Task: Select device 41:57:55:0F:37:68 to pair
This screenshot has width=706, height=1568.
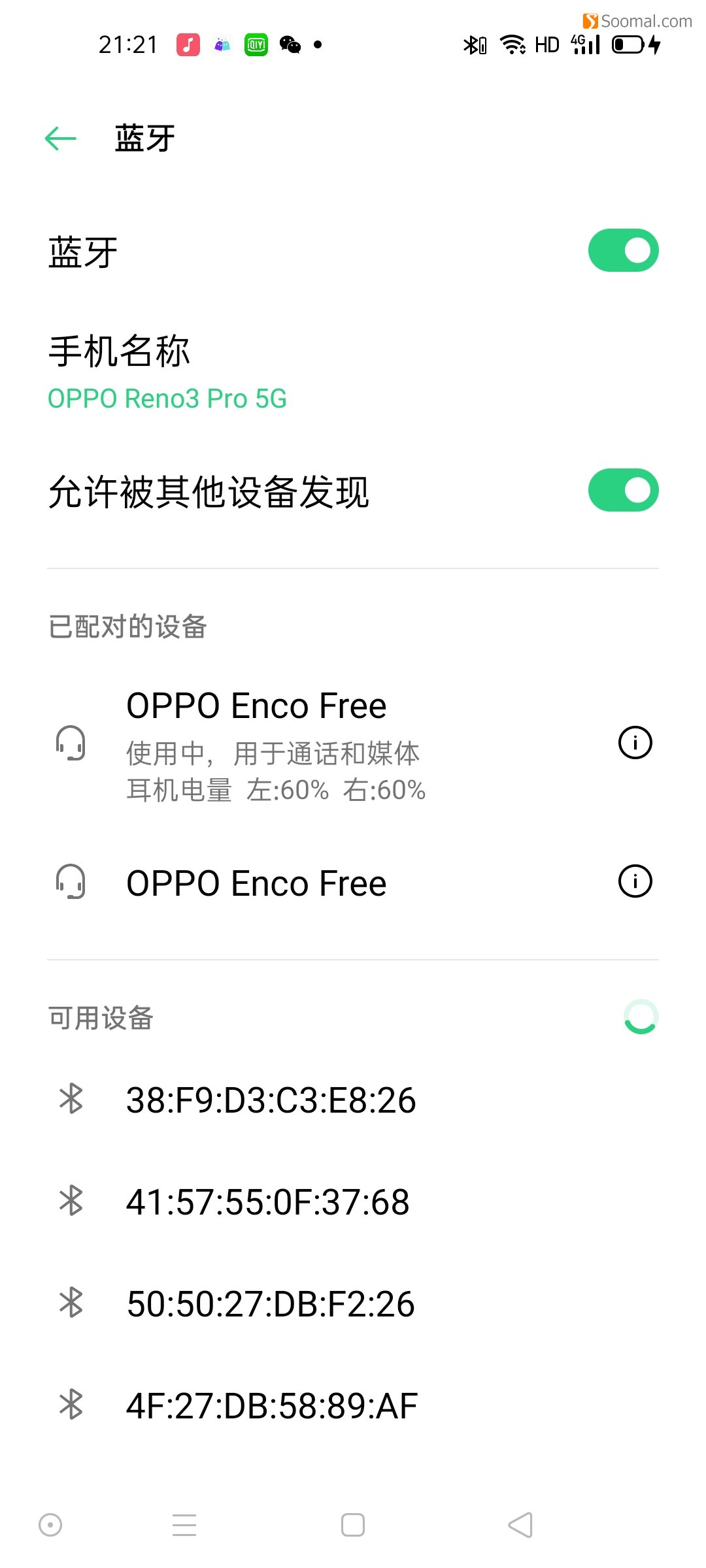Action: point(267,1201)
